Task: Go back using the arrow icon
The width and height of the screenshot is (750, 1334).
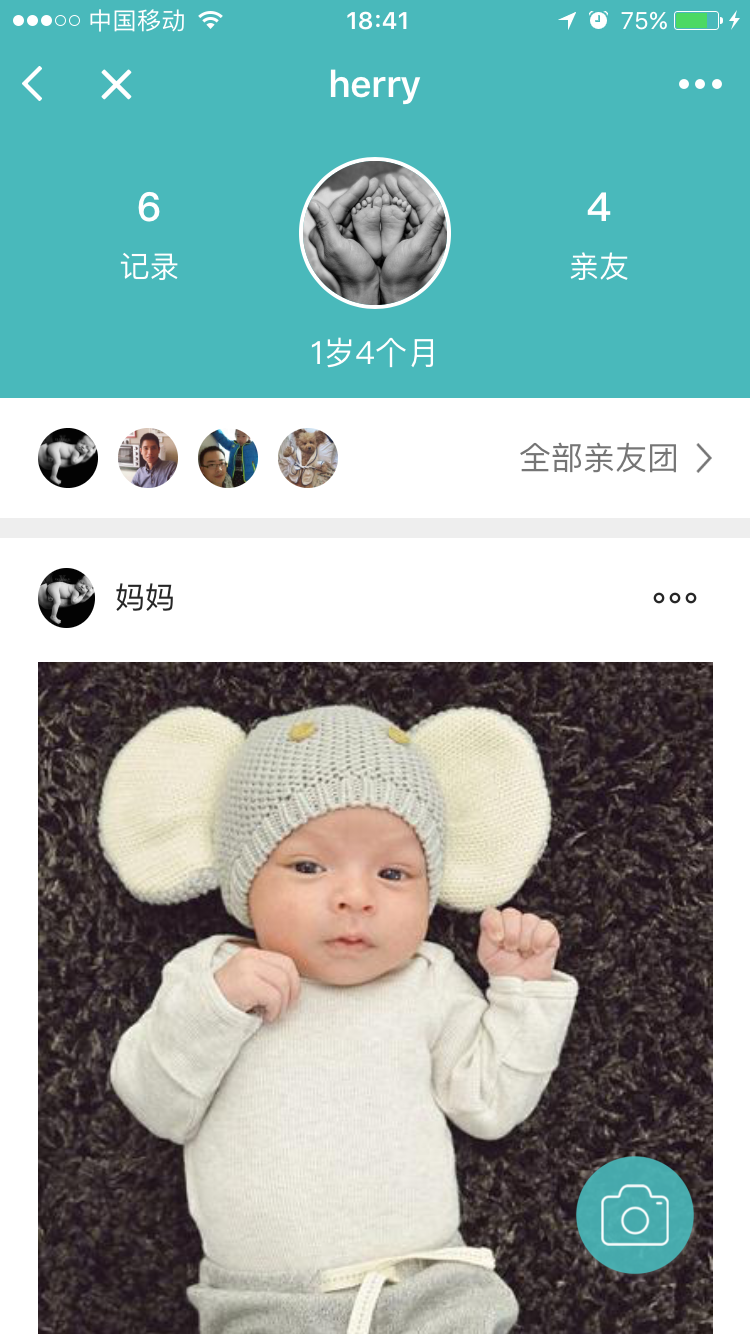Action: coord(33,85)
